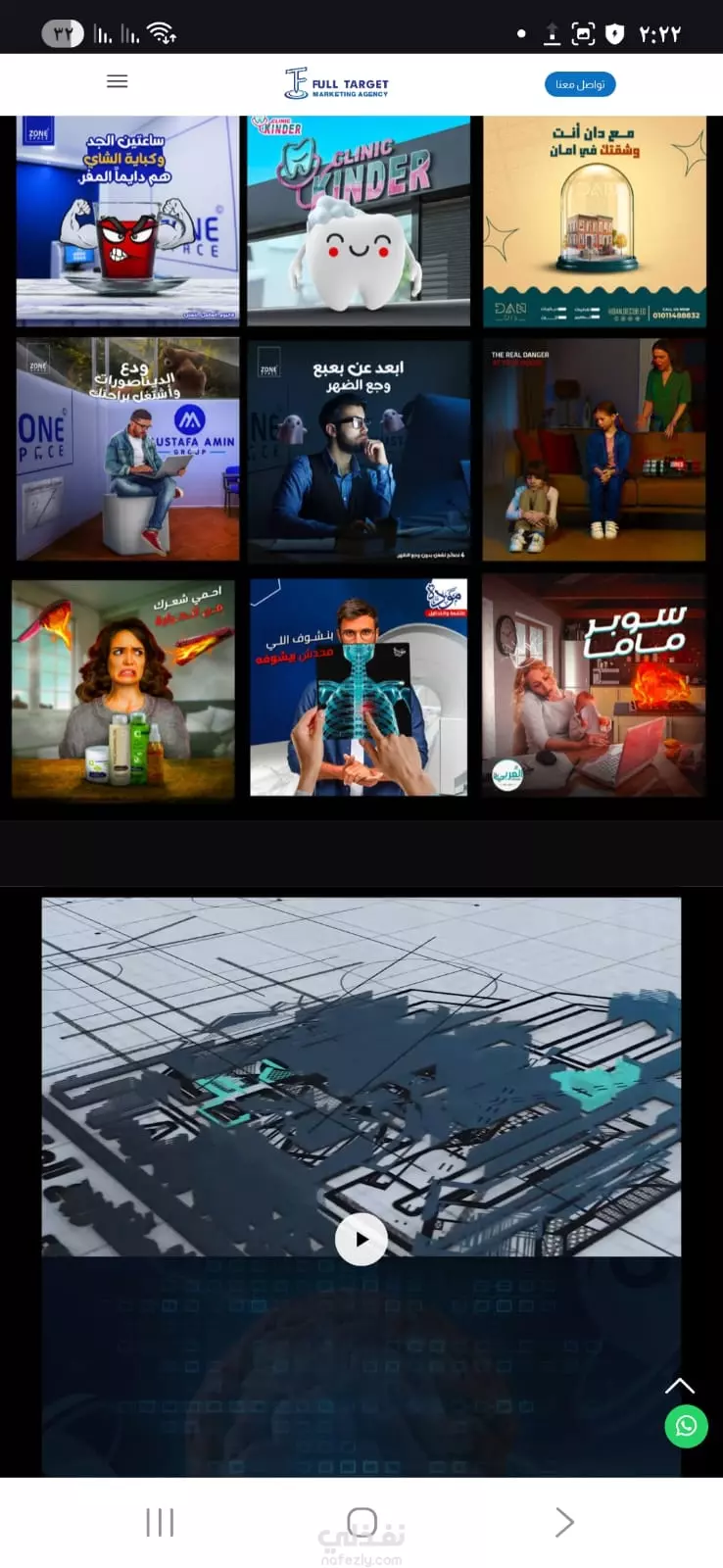View the Mustafa Amin Group design
Image resolution: width=723 pixels, height=1568 pixels.
tap(127, 449)
